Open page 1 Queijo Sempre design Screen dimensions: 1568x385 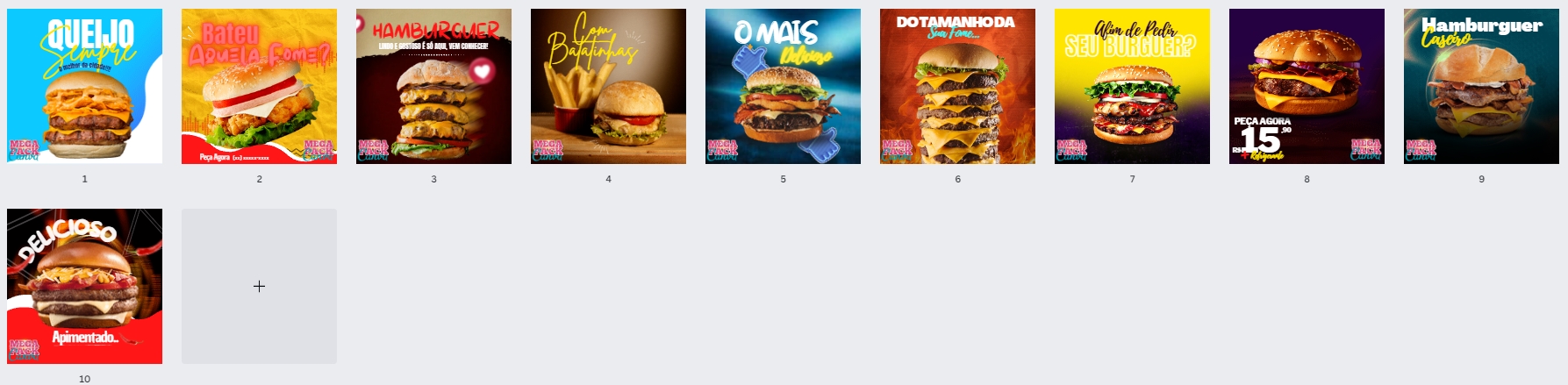pos(84,86)
